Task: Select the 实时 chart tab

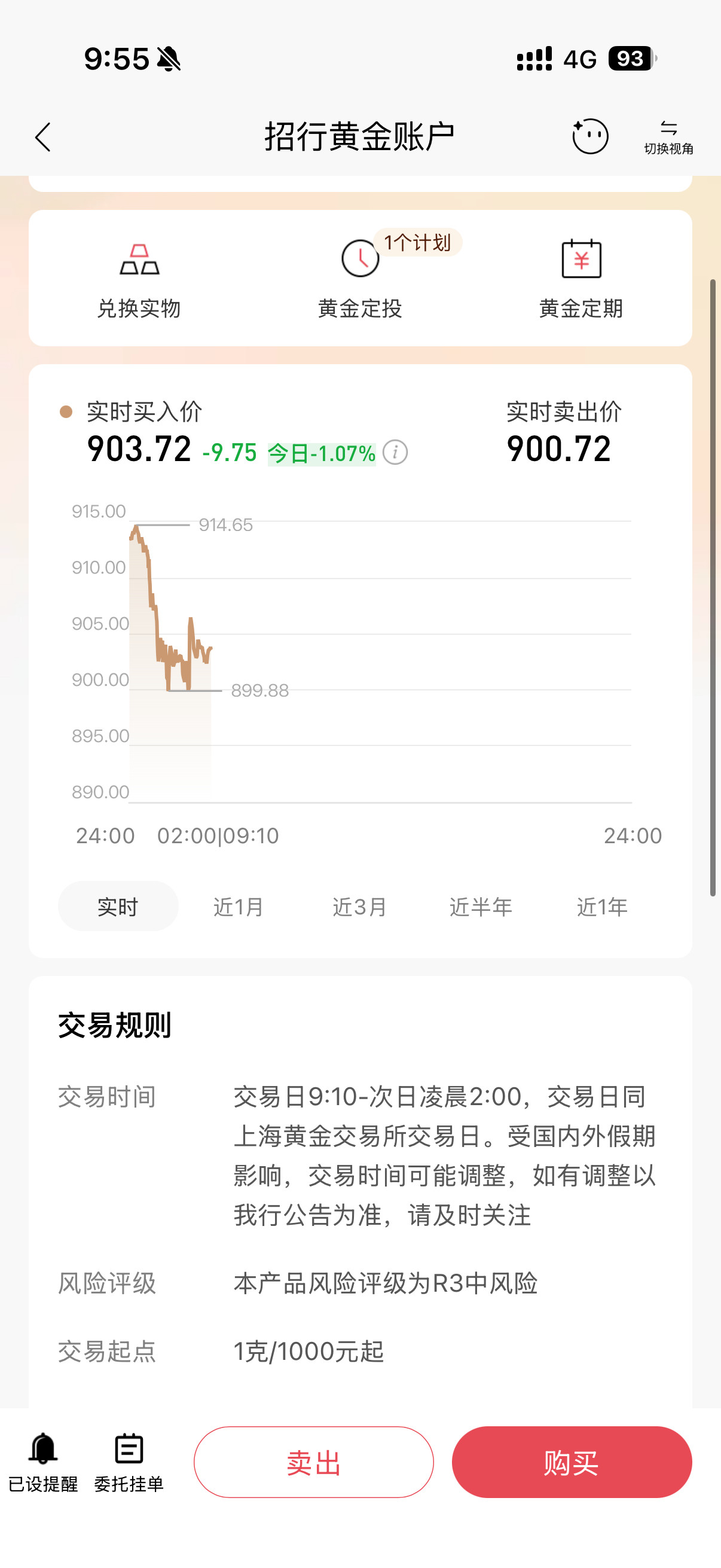Action: pos(118,907)
